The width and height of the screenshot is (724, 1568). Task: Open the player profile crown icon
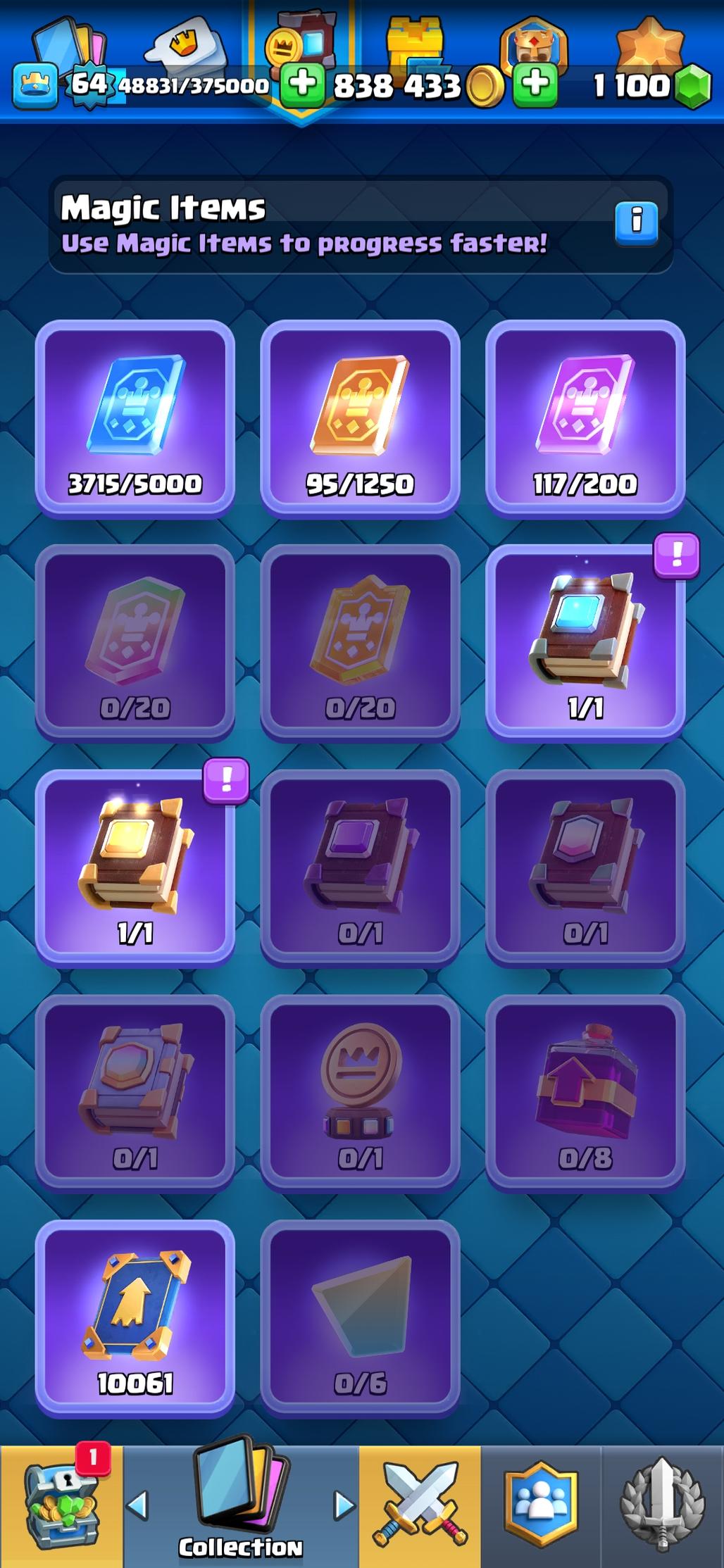pos(35,86)
